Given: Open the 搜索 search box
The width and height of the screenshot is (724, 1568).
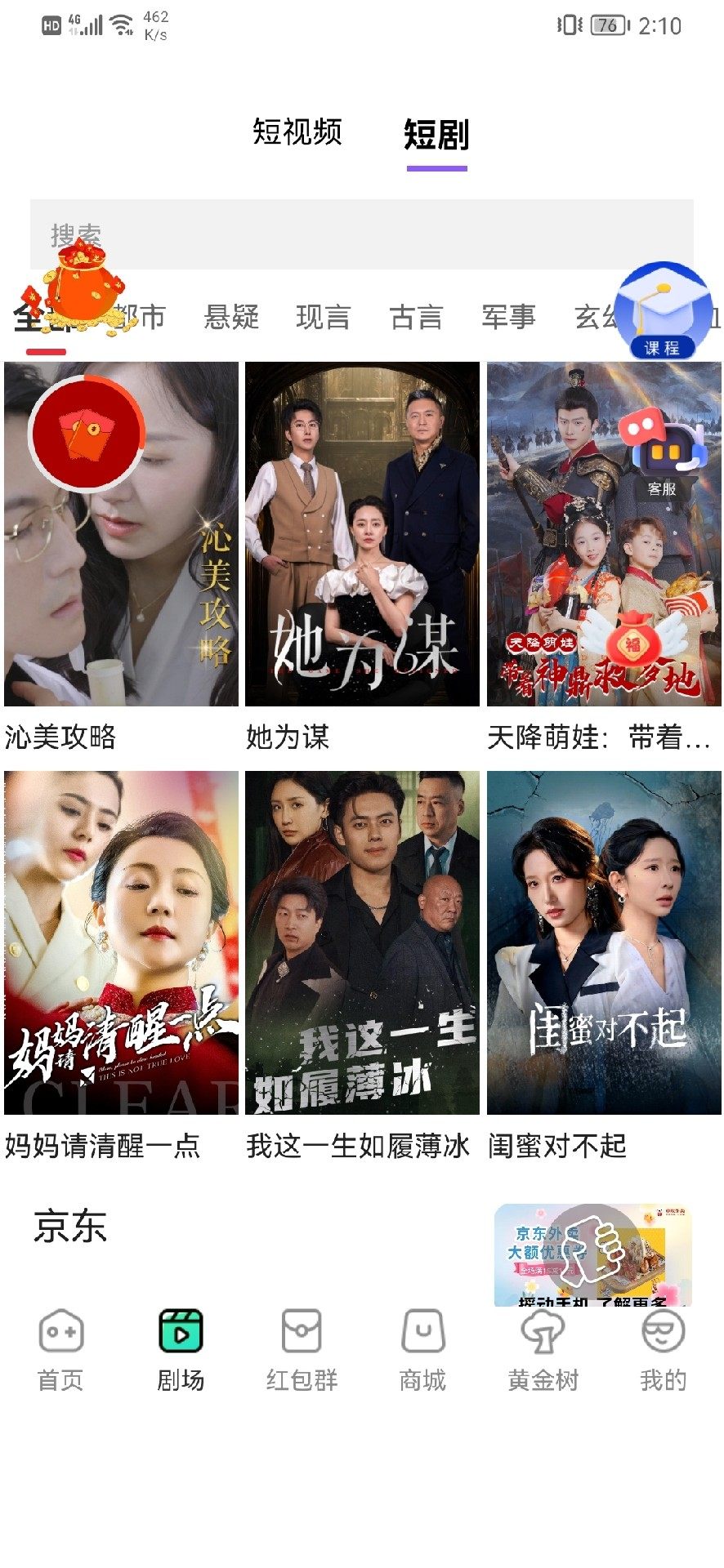Looking at the screenshot, I should coord(361,234).
